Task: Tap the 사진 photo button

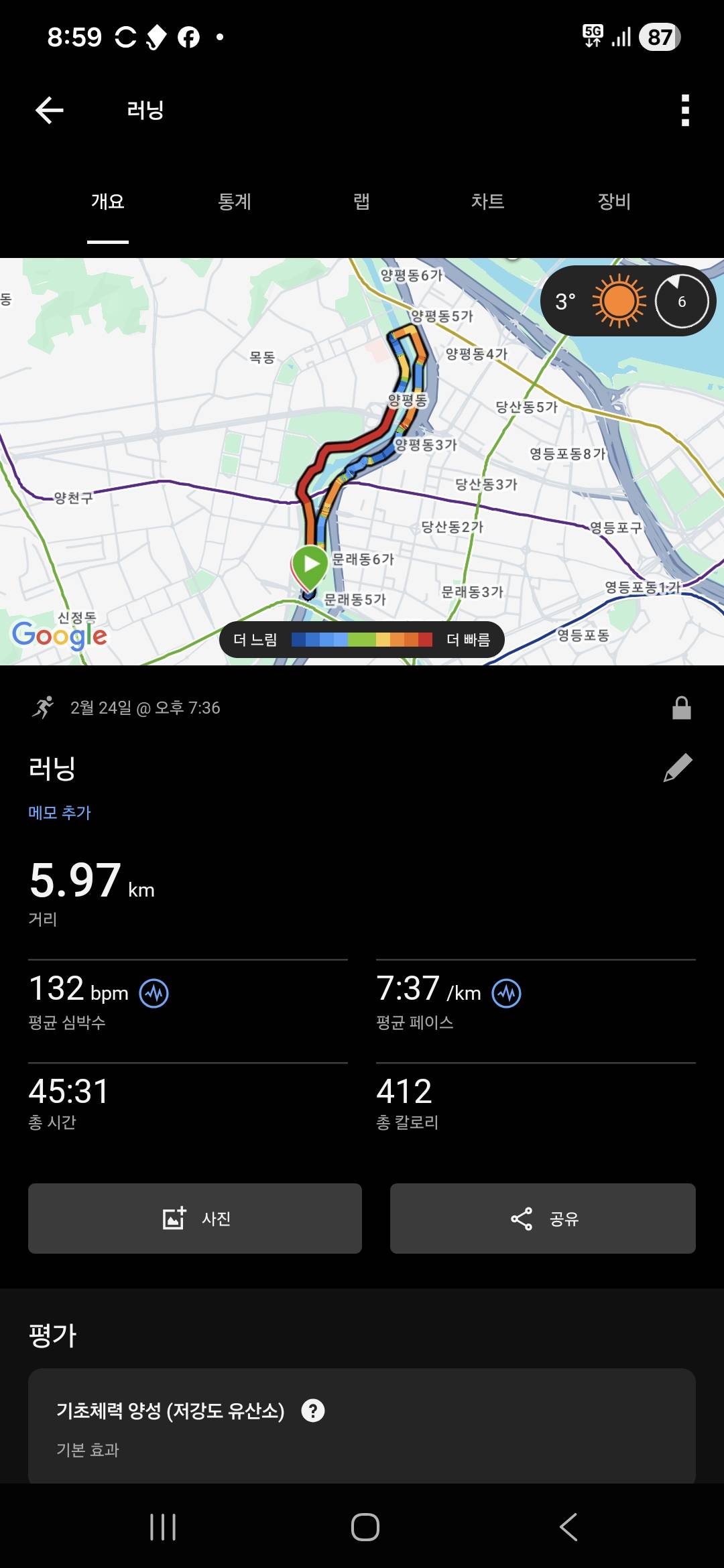Action: click(194, 1218)
